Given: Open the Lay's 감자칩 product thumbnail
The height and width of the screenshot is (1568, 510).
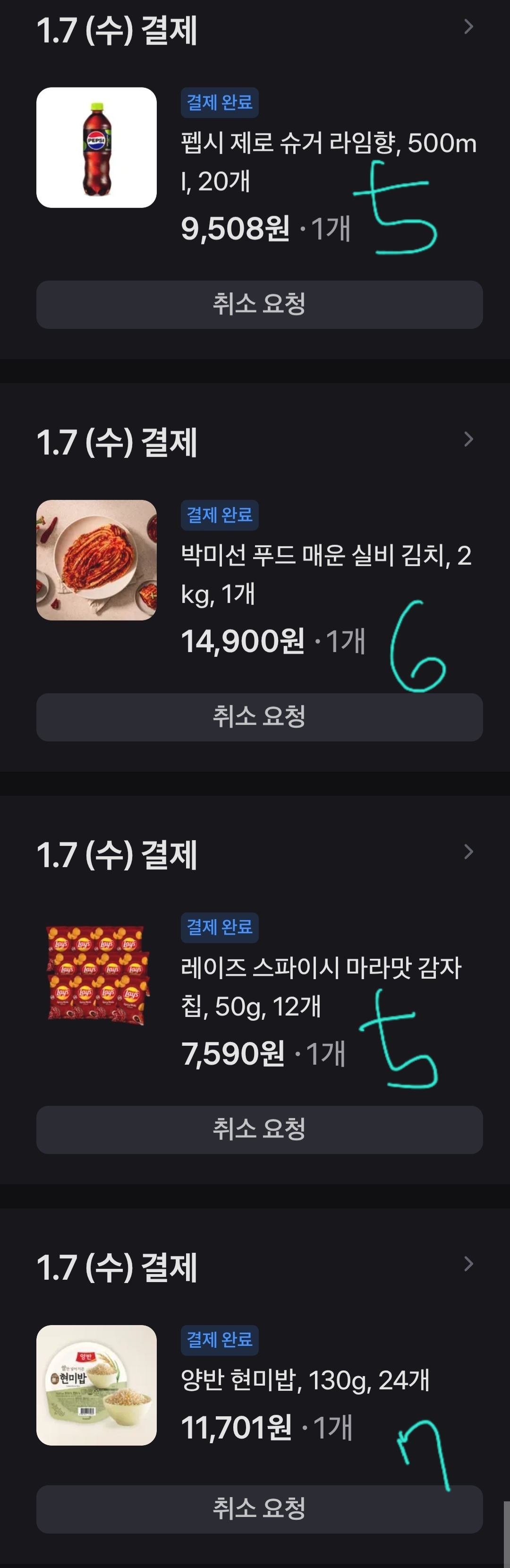Looking at the screenshot, I should 97,973.
